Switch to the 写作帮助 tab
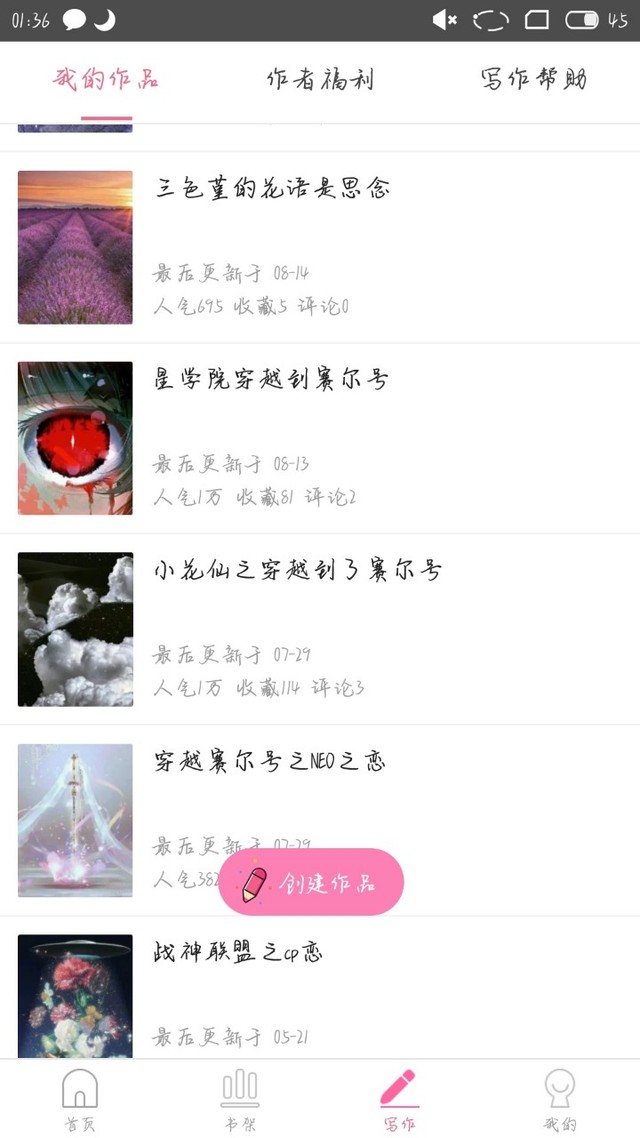Viewport: 640px width, 1138px height. (x=533, y=80)
